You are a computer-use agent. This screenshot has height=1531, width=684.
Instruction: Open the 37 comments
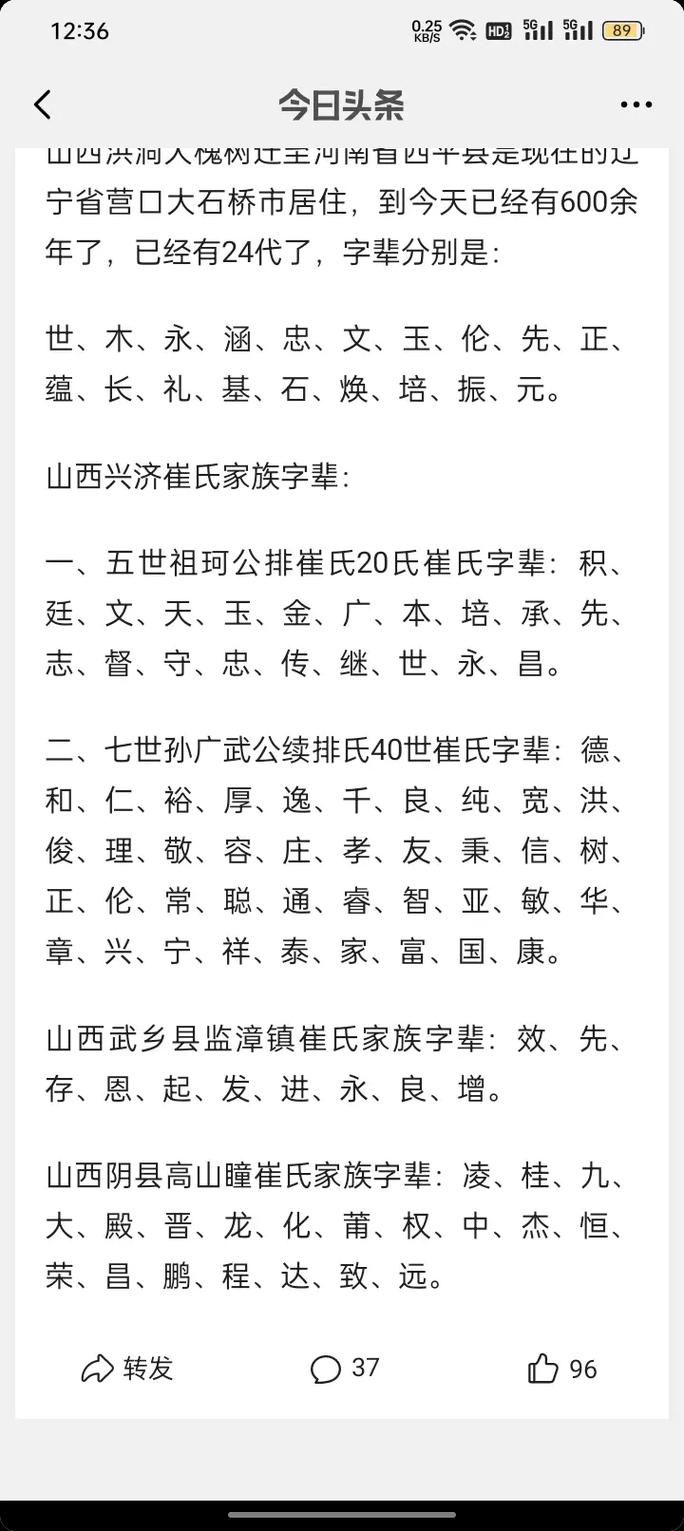(x=345, y=1368)
